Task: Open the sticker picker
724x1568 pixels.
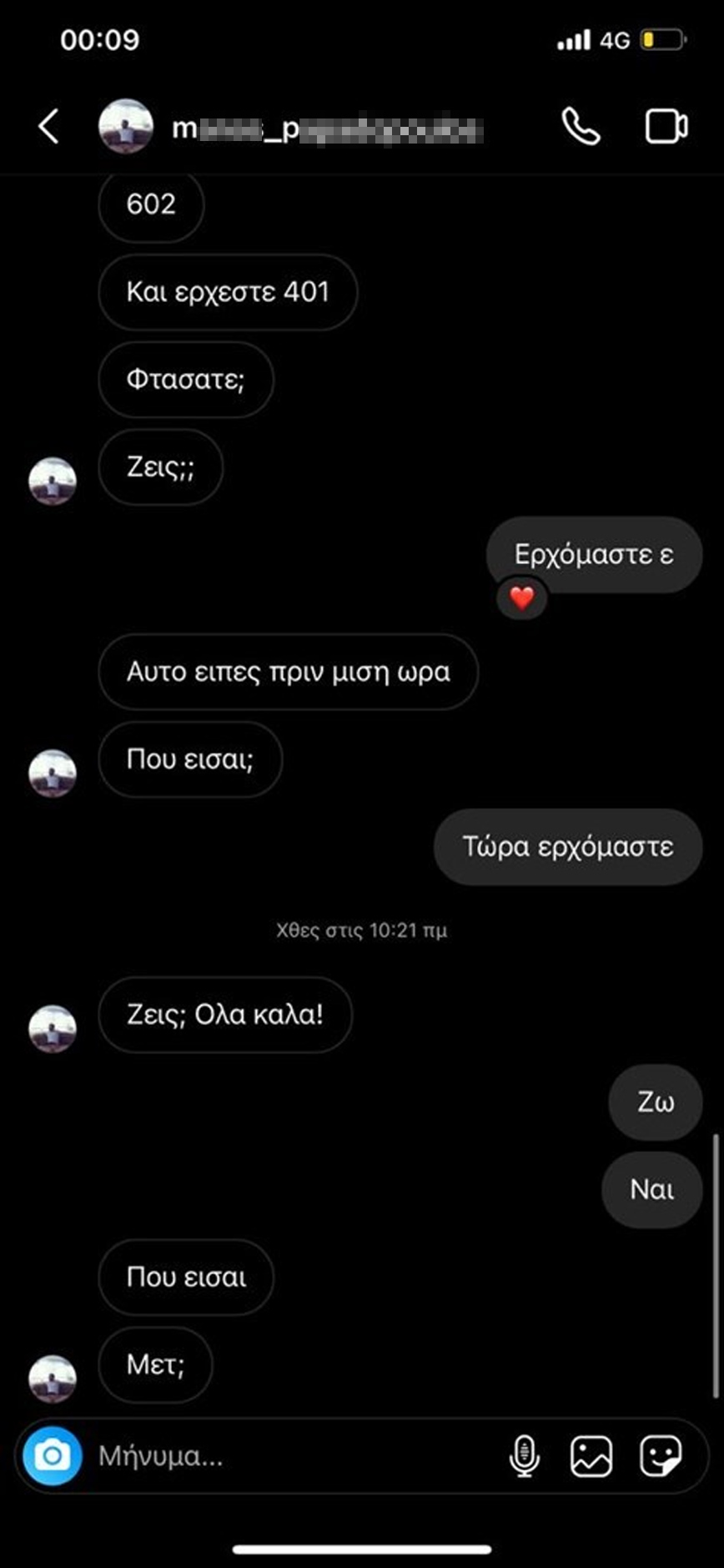Action: [661, 1457]
